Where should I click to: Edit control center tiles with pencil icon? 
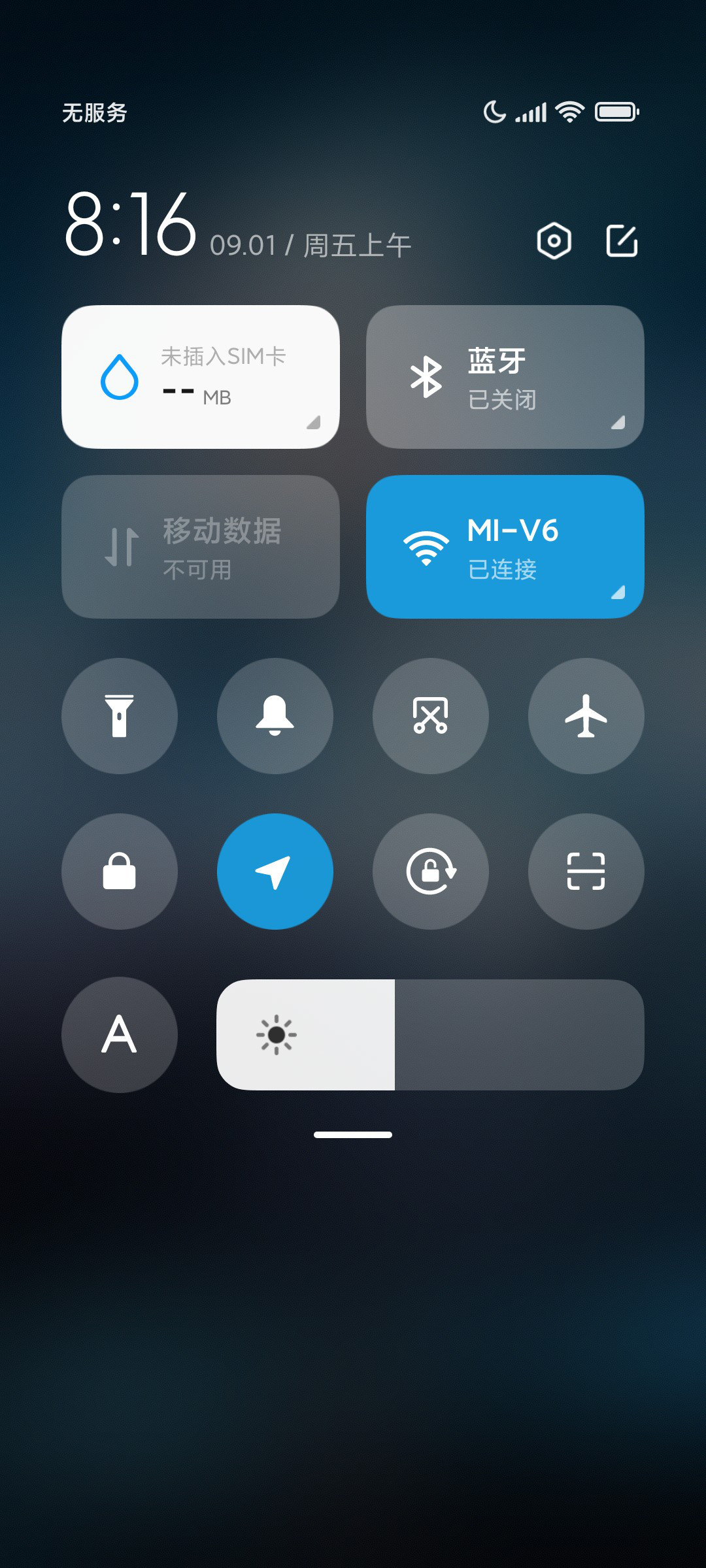pos(622,240)
